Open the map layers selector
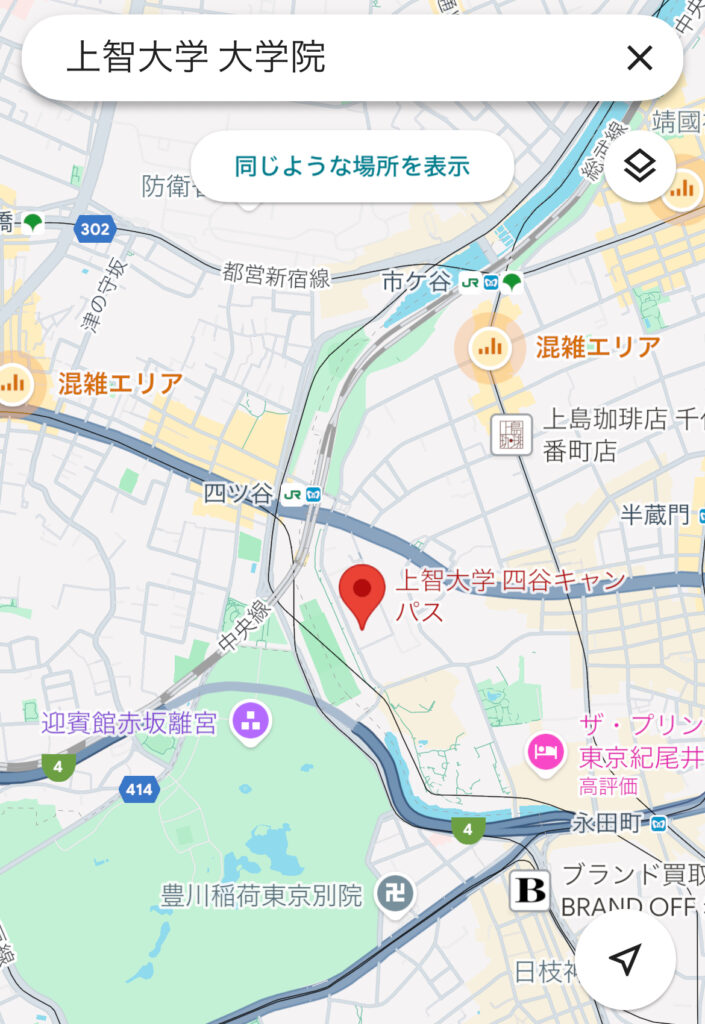The width and height of the screenshot is (705, 1024). point(640,166)
